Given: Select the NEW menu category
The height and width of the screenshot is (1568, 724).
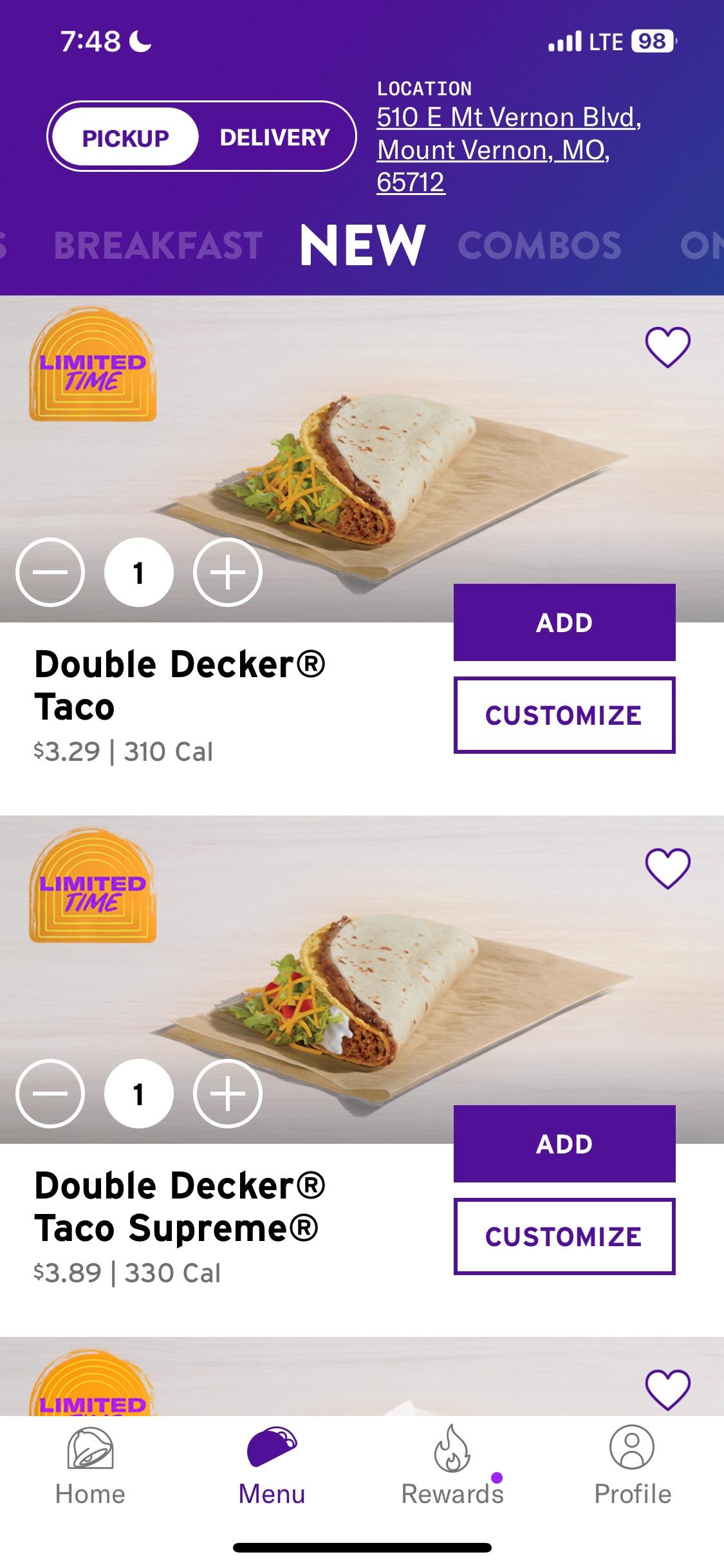Looking at the screenshot, I should (x=362, y=245).
